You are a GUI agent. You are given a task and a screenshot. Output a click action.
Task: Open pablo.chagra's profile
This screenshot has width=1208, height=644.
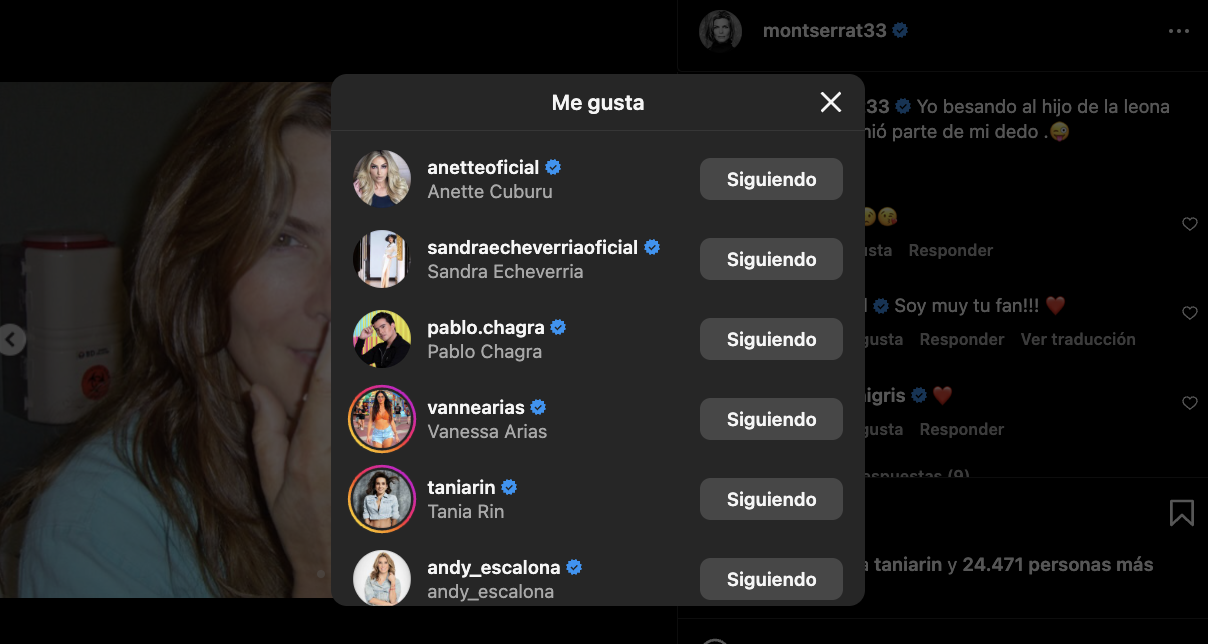[x=486, y=328]
